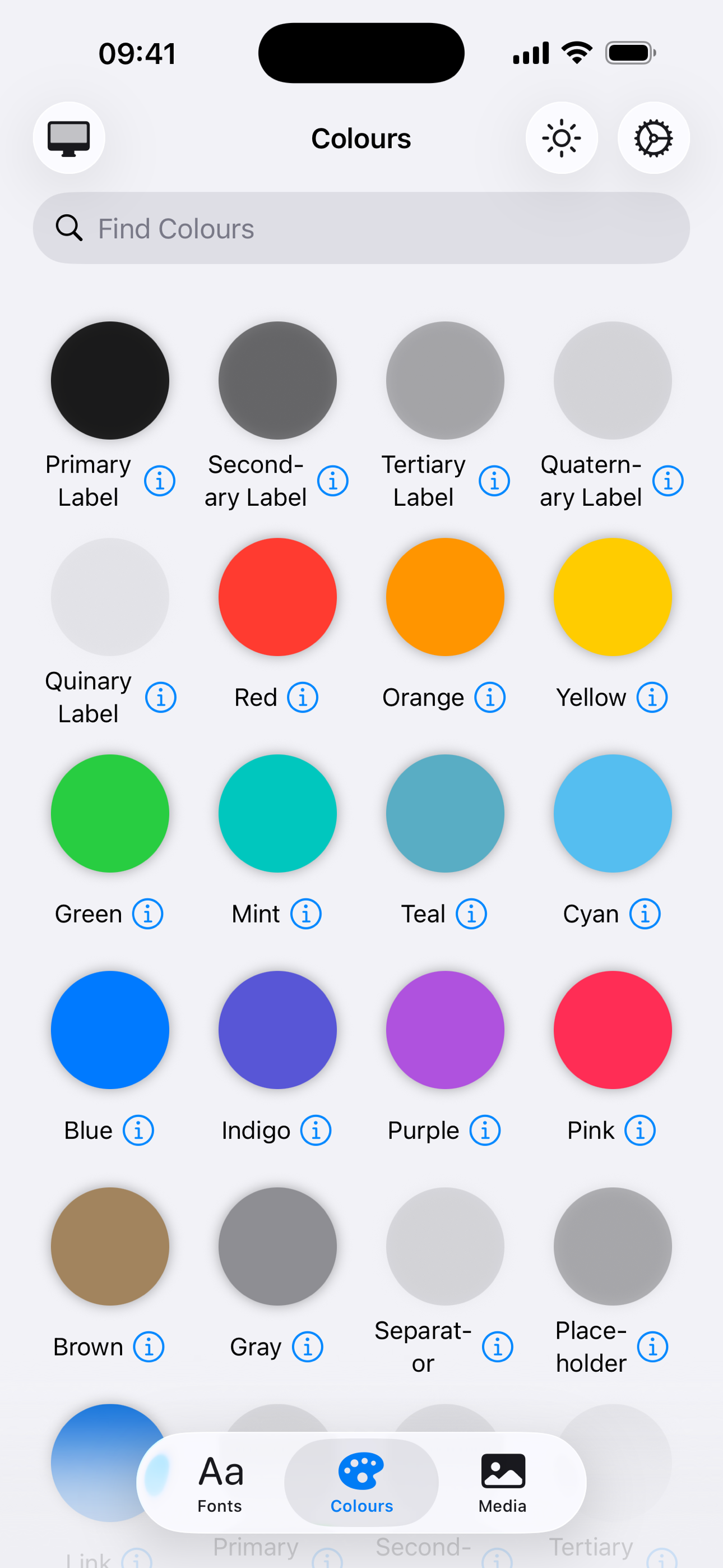723x1568 pixels.
Task: Show info for Brown colour
Action: (149, 1346)
